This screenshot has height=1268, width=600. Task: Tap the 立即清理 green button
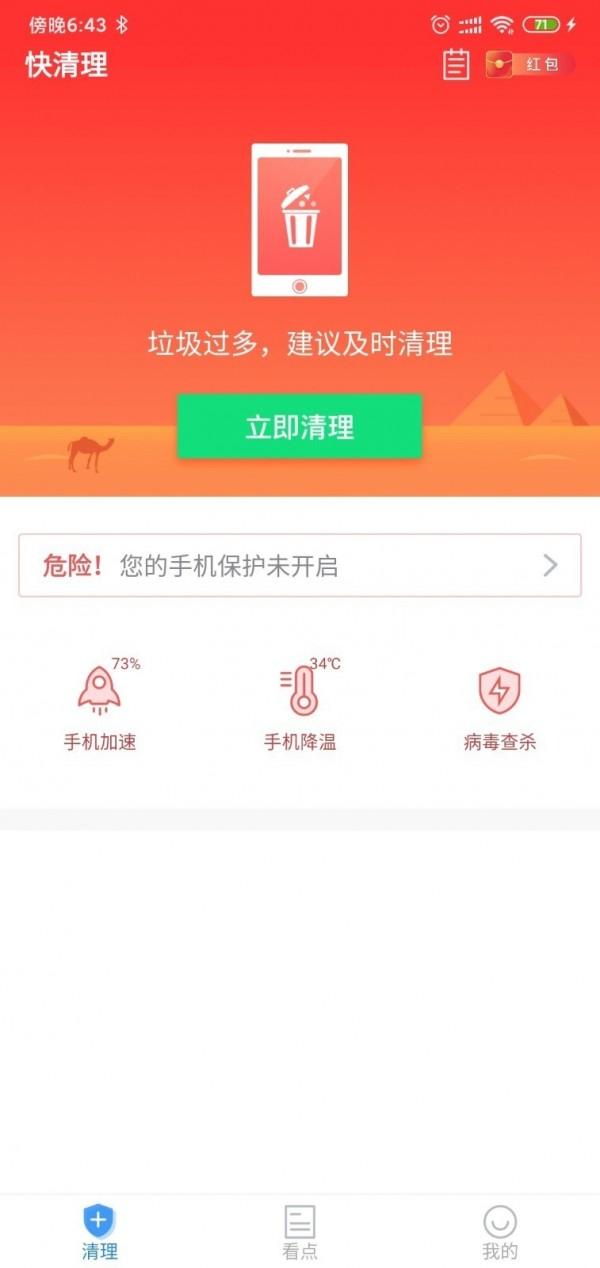tap(299, 427)
